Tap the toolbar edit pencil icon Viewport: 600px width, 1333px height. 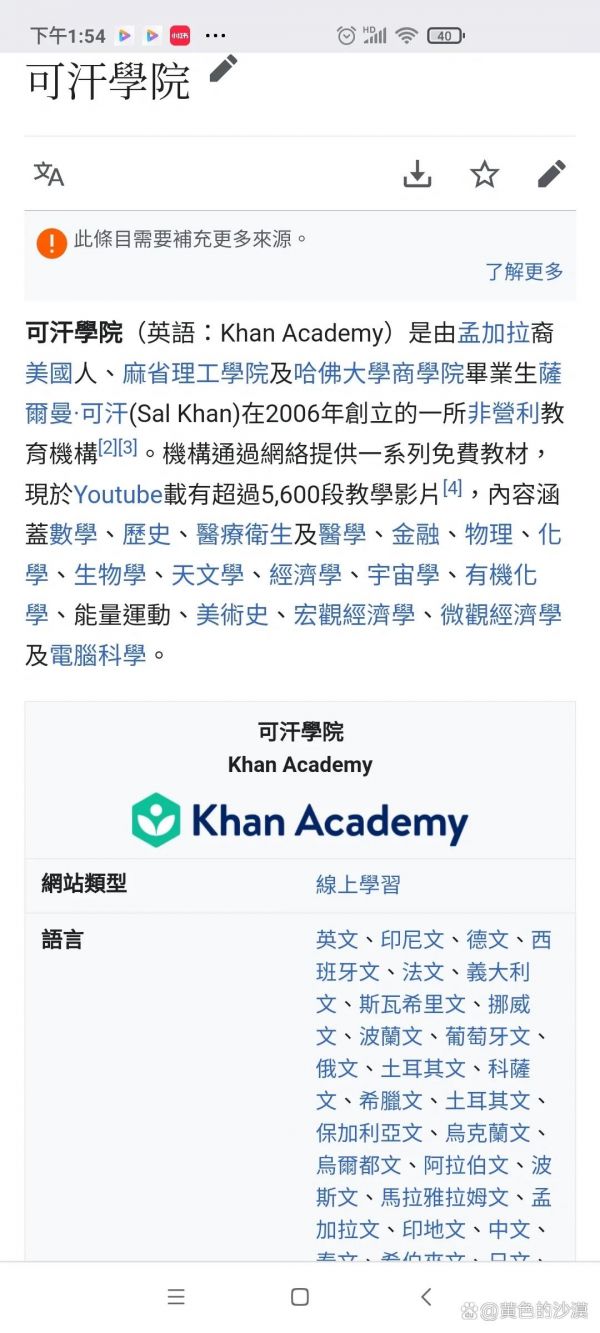[551, 174]
